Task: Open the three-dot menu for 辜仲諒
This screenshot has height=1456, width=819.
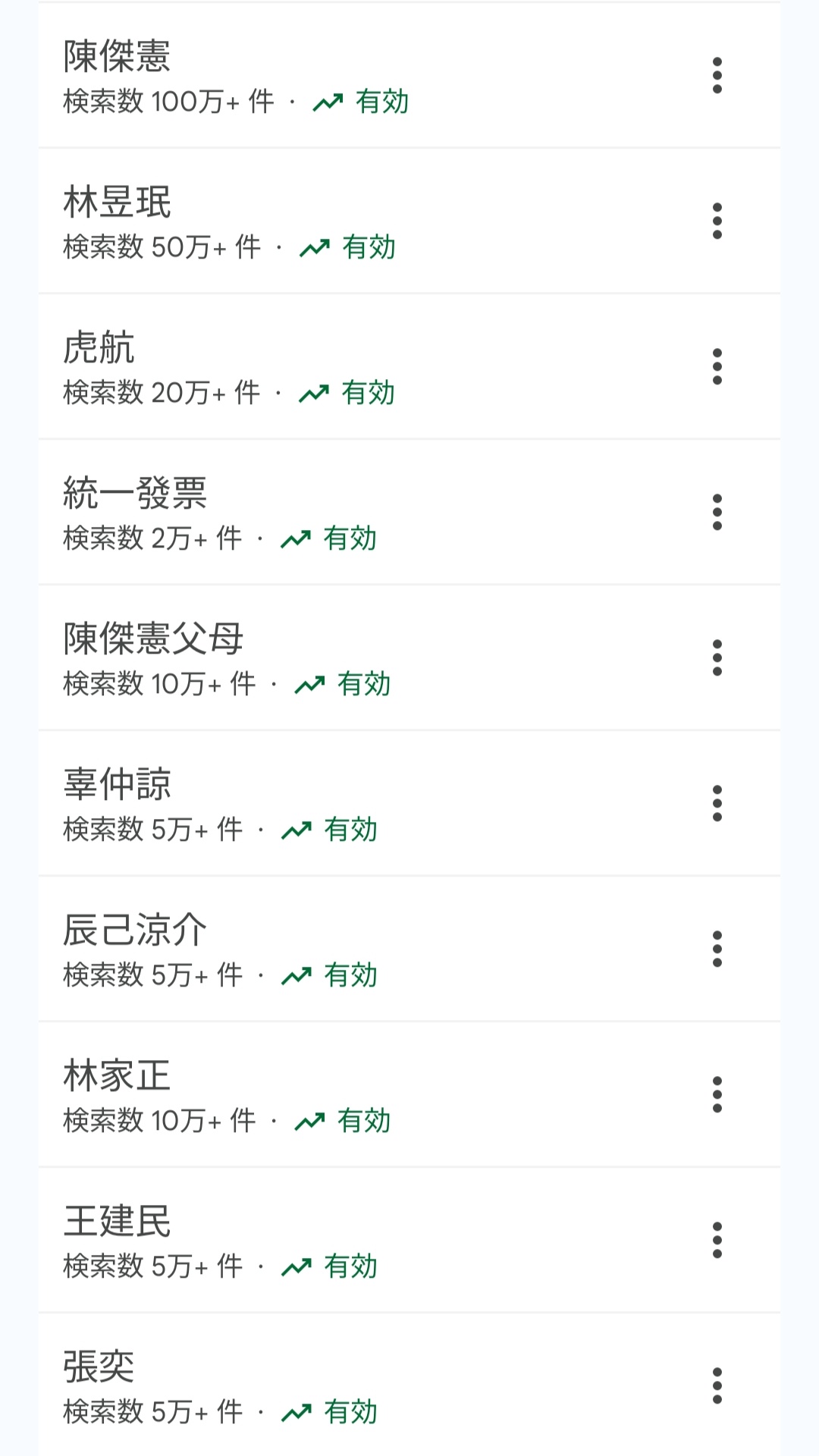Action: coord(717,804)
